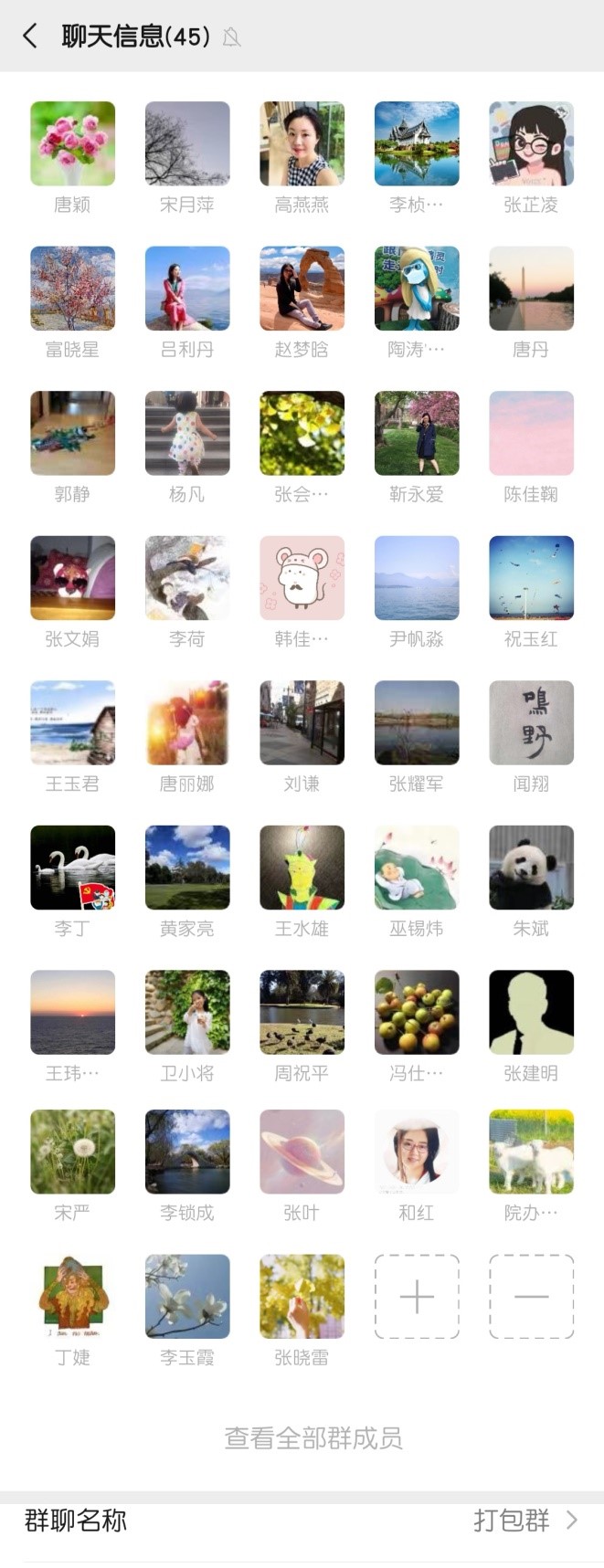Tap 查看全部群成员 to see all members
604x1568 pixels.
point(313,1438)
